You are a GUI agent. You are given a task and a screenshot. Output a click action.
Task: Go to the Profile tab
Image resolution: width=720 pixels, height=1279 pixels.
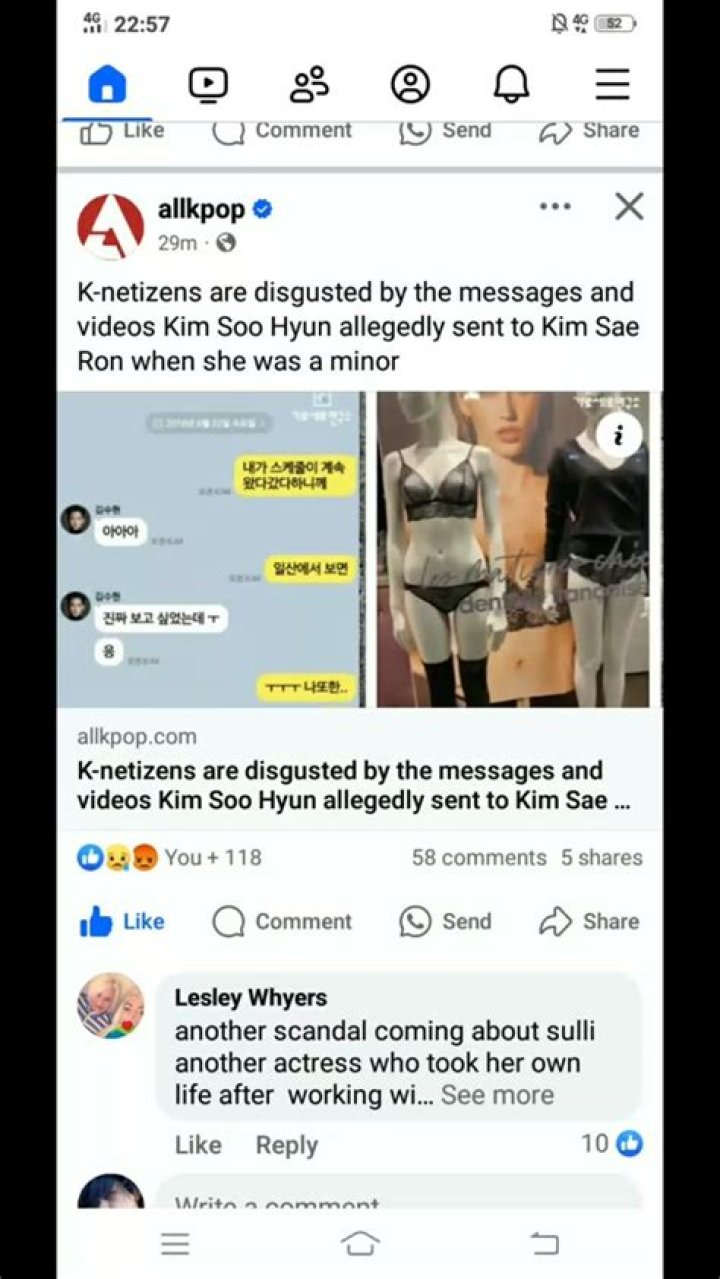click(410, 85)
